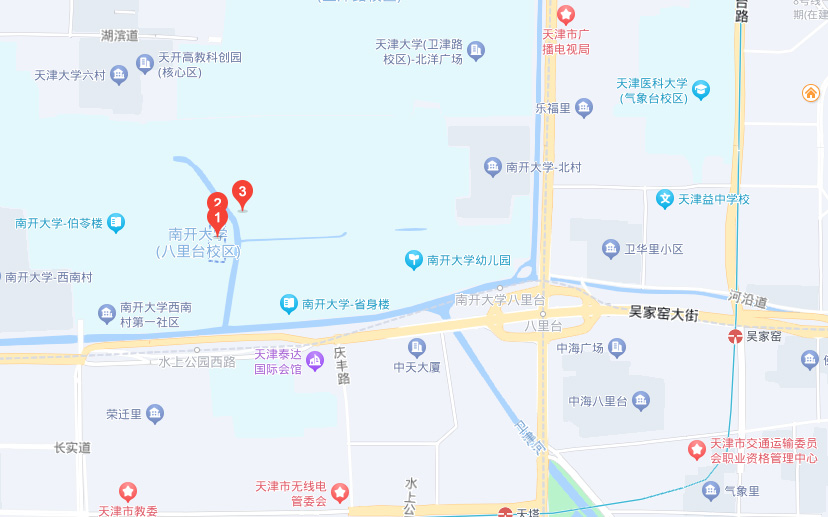Tap the 天津市广播电视局 marker
Screen dimensions: 828x517
coord(566,15)
